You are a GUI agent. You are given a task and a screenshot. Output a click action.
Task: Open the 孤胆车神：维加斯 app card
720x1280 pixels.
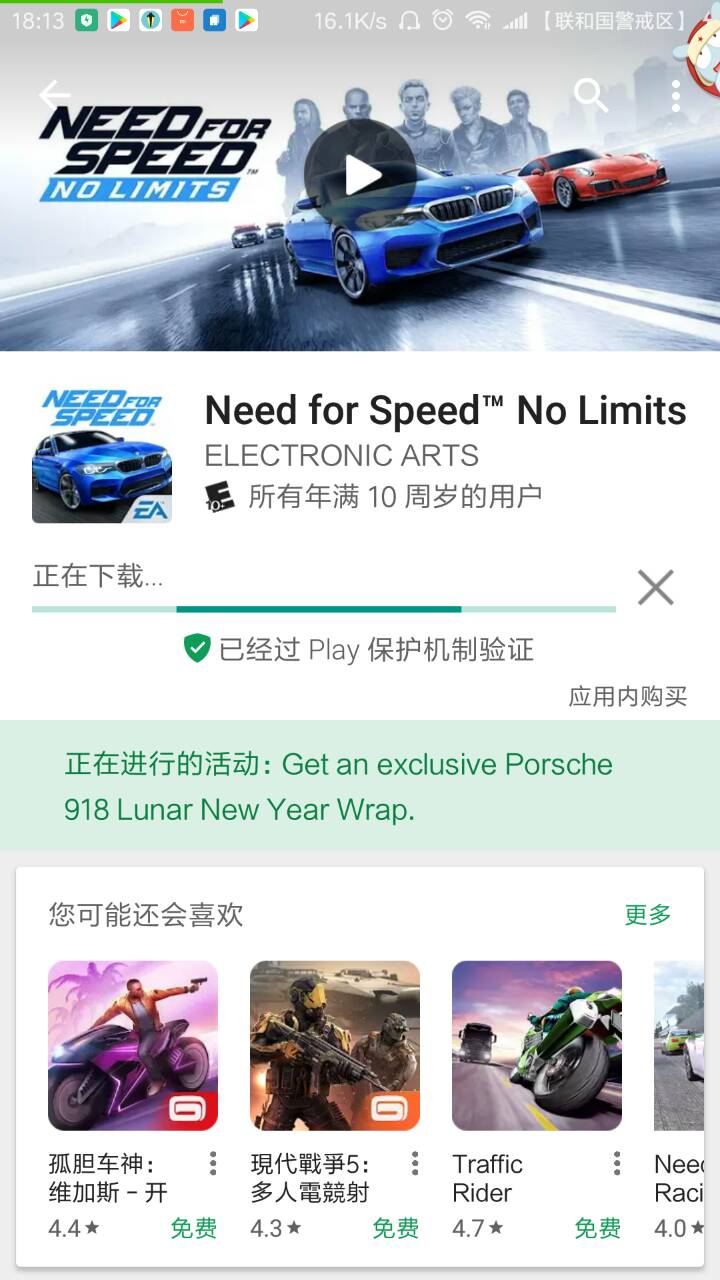click(133, 1046)
